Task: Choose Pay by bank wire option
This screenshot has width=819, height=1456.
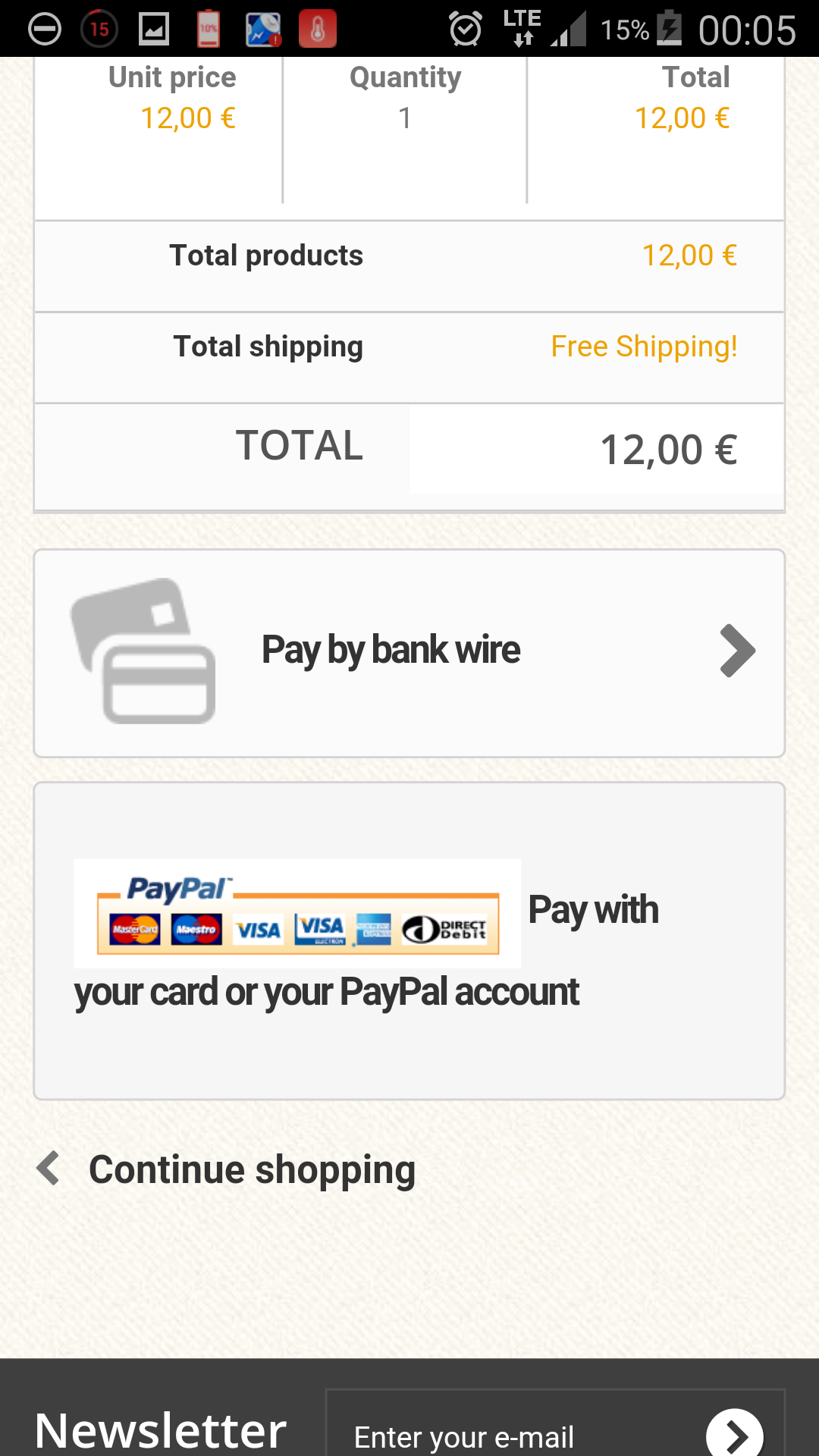Action: click(x=409, y=652)
